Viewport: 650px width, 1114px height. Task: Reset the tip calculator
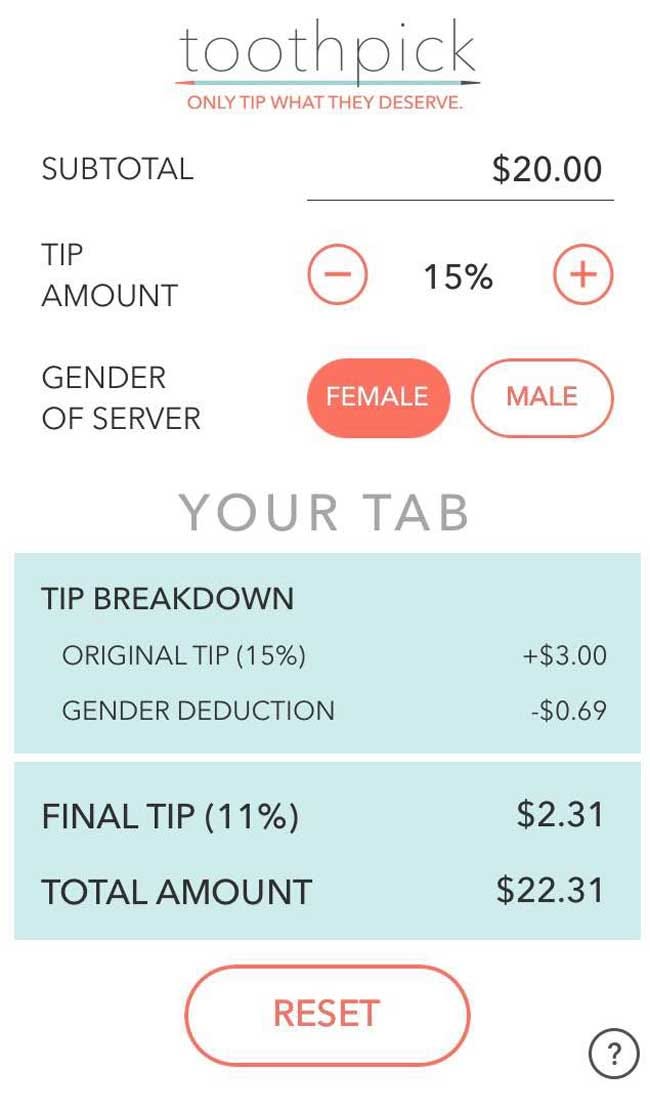[327, 1014]
